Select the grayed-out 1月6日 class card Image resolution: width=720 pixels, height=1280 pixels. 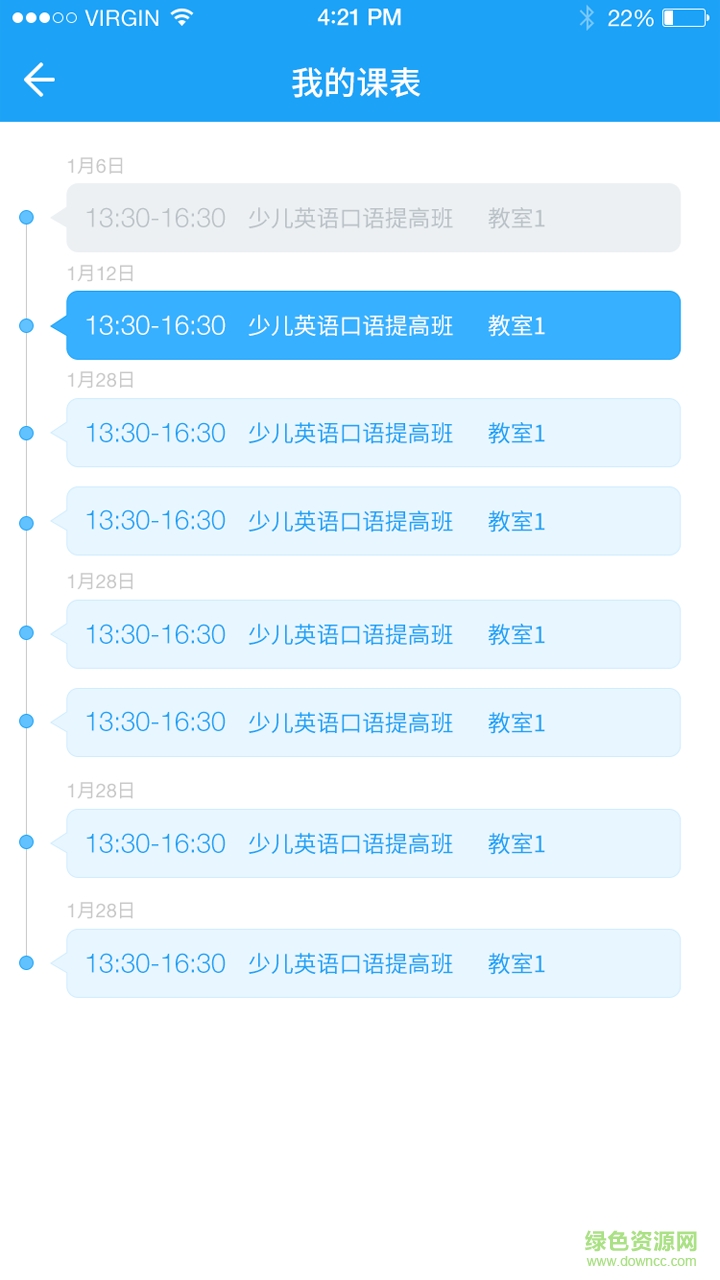click(x=372, y=217)
